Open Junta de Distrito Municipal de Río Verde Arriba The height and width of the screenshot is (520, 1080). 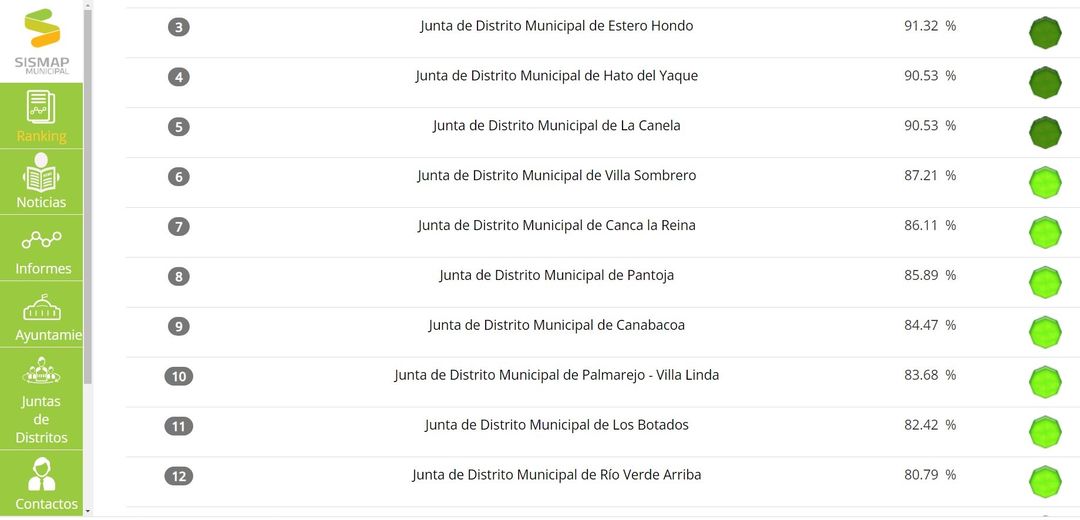click(556, 476)
